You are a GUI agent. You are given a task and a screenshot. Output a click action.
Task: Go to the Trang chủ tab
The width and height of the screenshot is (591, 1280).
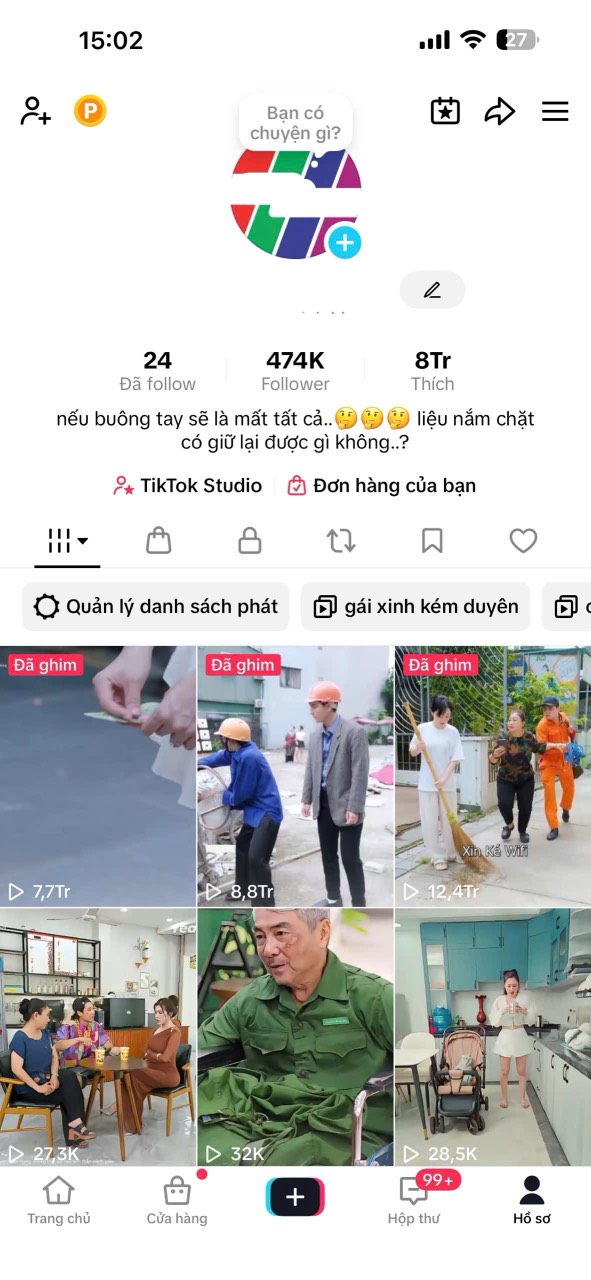[x=59, y=1200]
